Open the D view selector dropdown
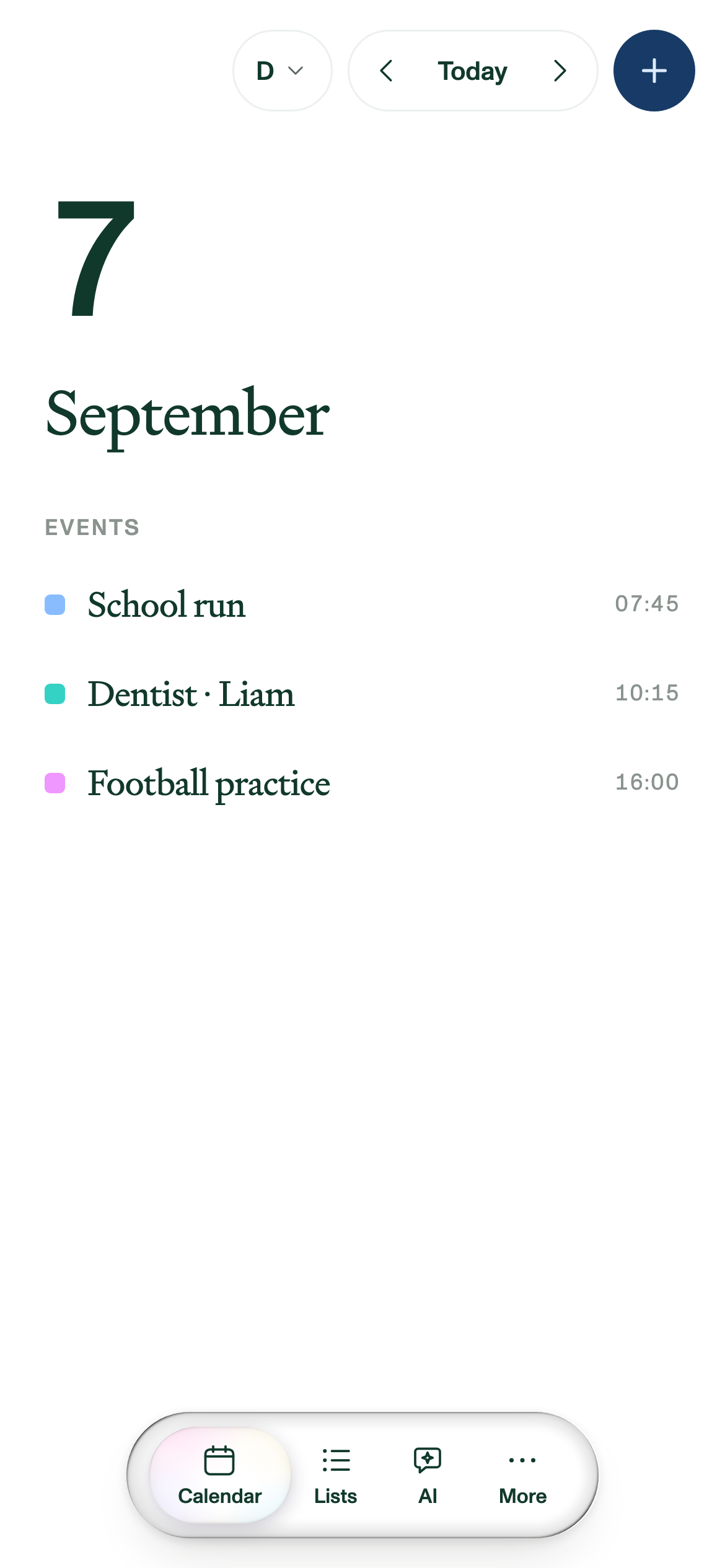The height and width of the screenshot is (1568, 725). [282, 71]
